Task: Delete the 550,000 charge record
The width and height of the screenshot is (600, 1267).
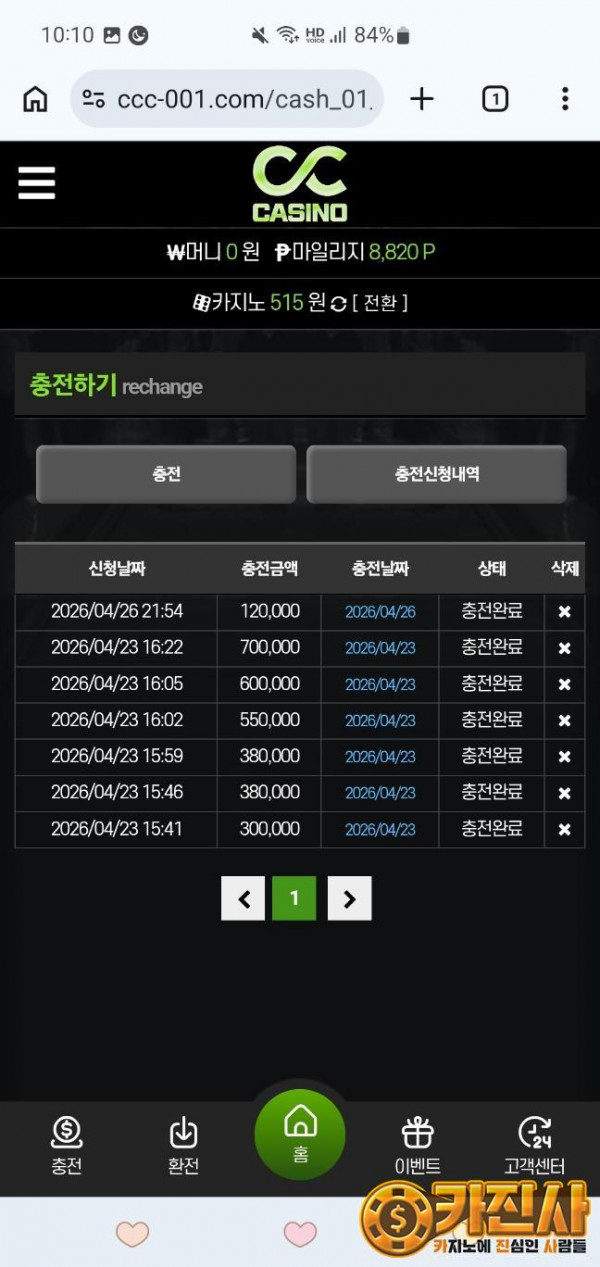Action: [x=564, y=720]
